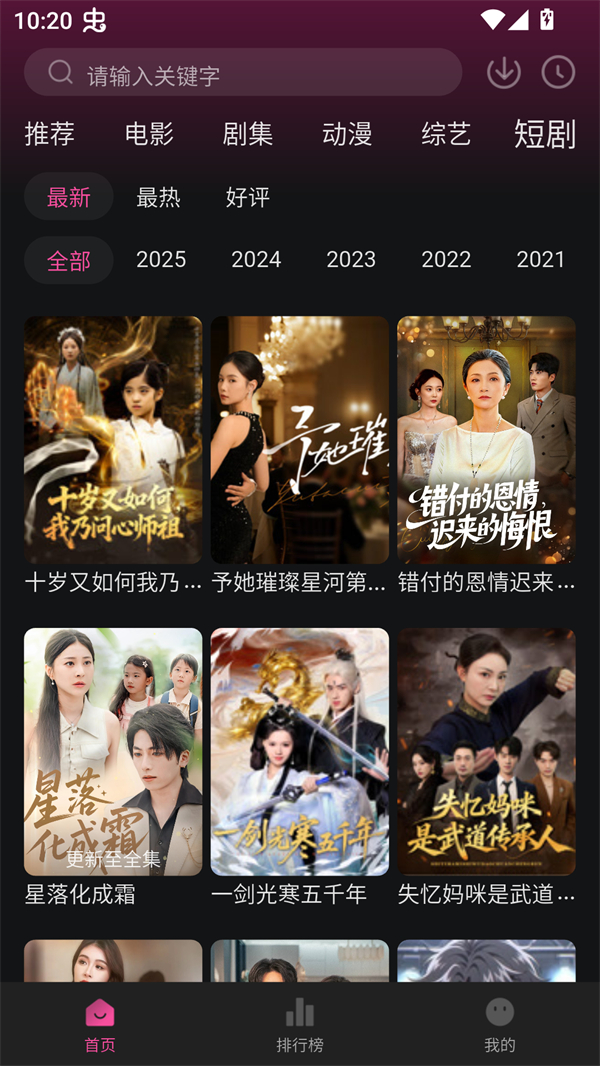Open the drama 错付的恩情迟来的悔恨
Screen dimensions: 600x1066
coord(486,440)
